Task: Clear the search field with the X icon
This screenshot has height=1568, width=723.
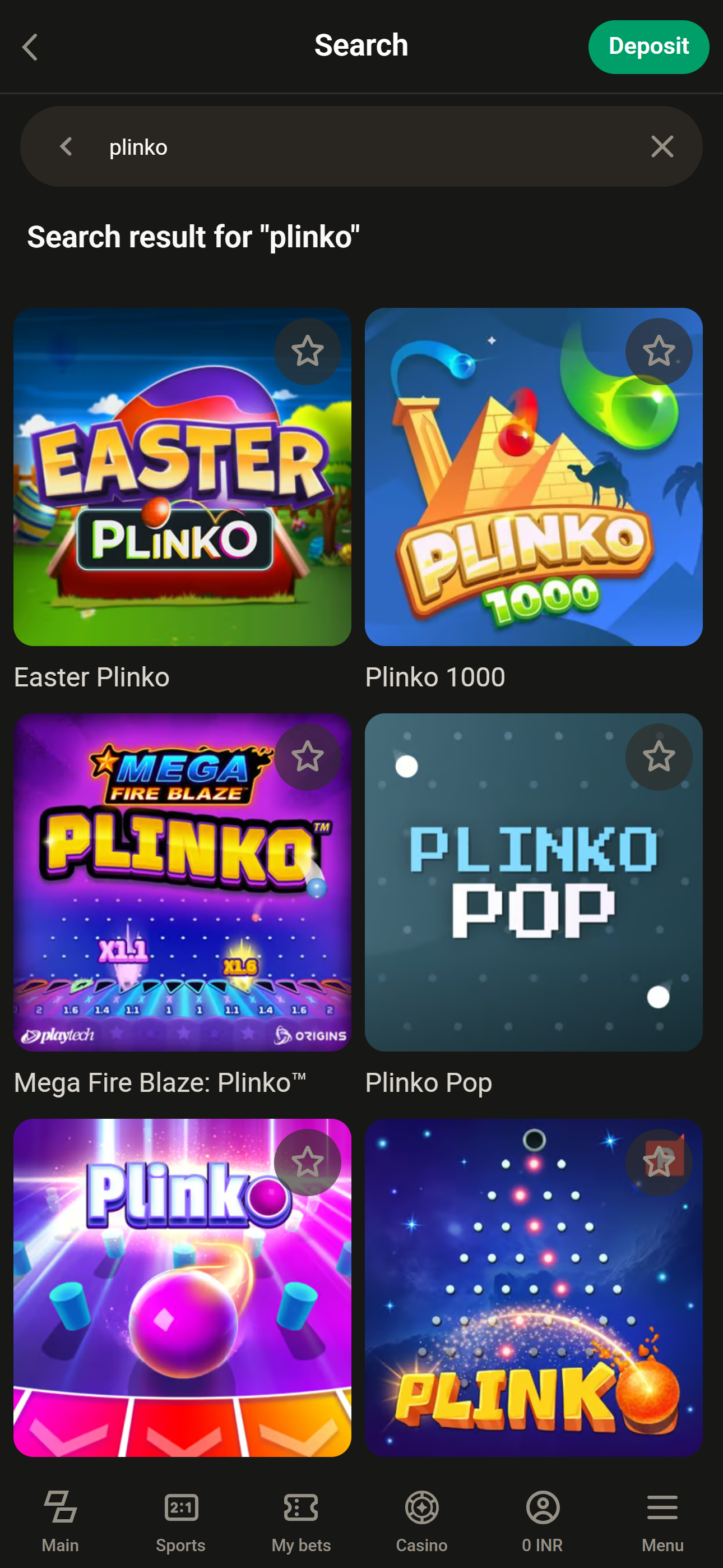Action: pyautogui.click(x=662, y=146)
